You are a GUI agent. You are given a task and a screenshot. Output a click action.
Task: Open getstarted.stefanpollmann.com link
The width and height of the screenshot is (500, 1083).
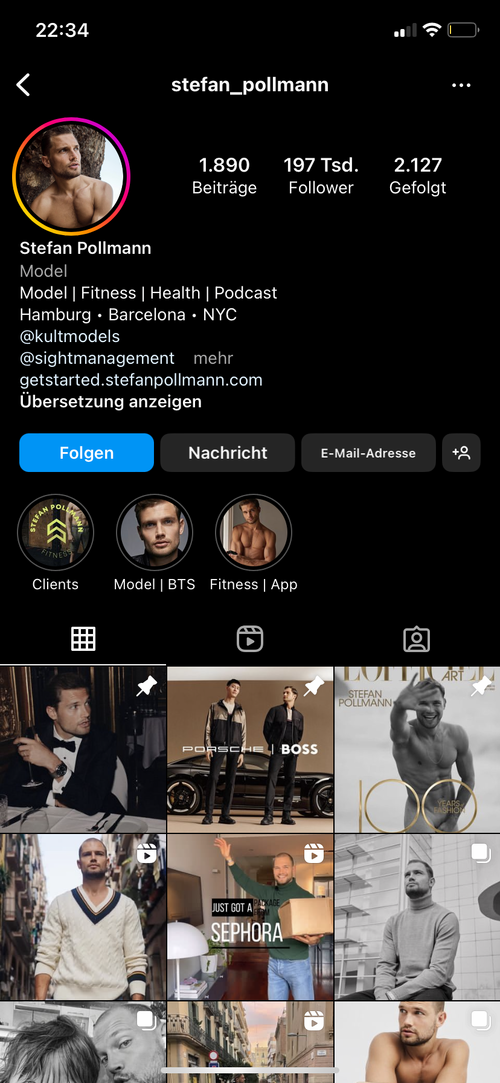[141, 380]
